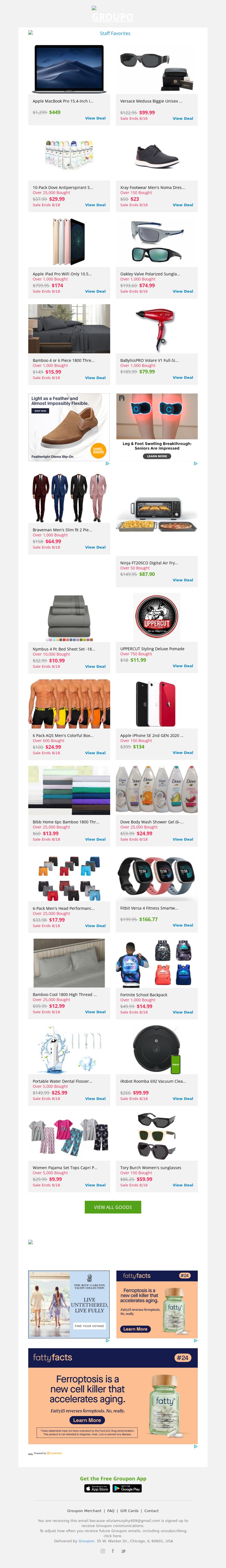View Deal for Ninja Digital Air Fryer
Viewport: 226px width, 1568px height.
183,580
